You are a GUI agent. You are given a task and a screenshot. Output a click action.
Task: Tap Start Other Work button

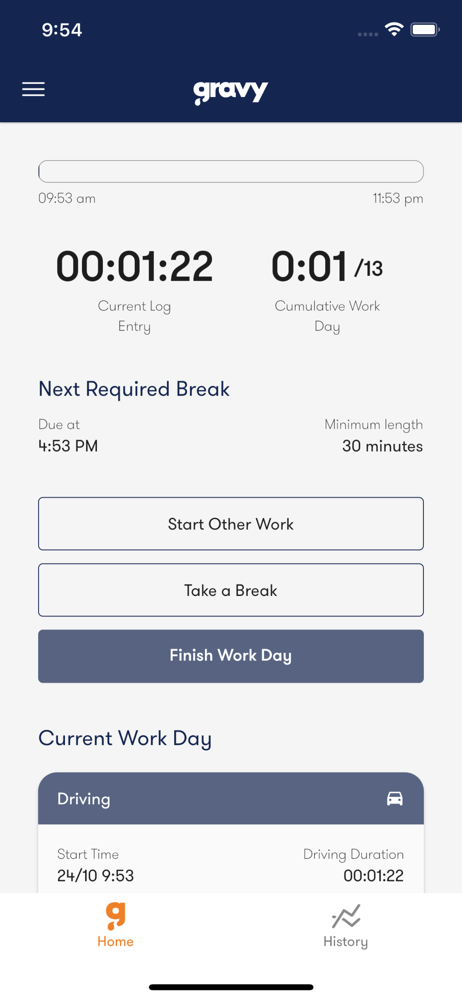pos(231,524)
